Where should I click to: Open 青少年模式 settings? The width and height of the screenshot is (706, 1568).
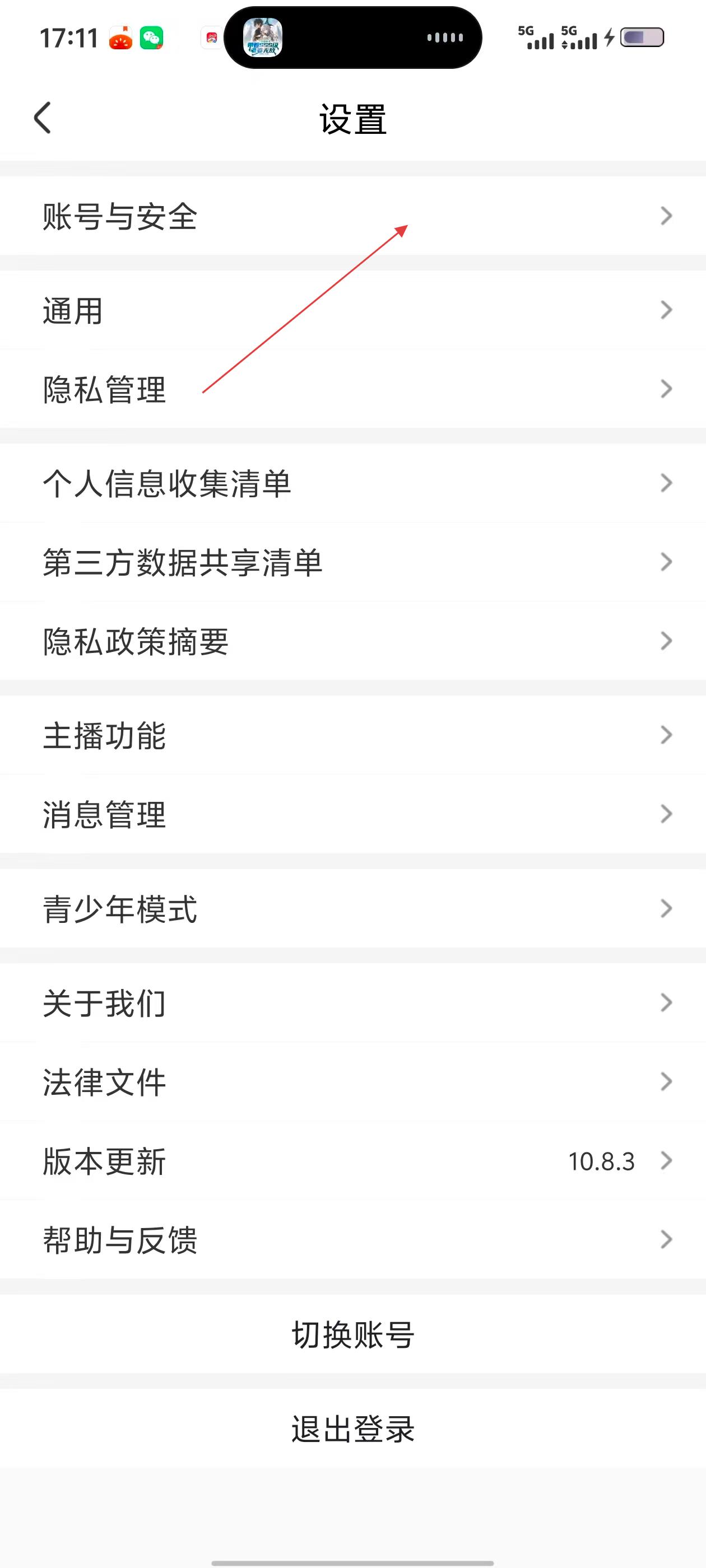[x=352, y=908]
